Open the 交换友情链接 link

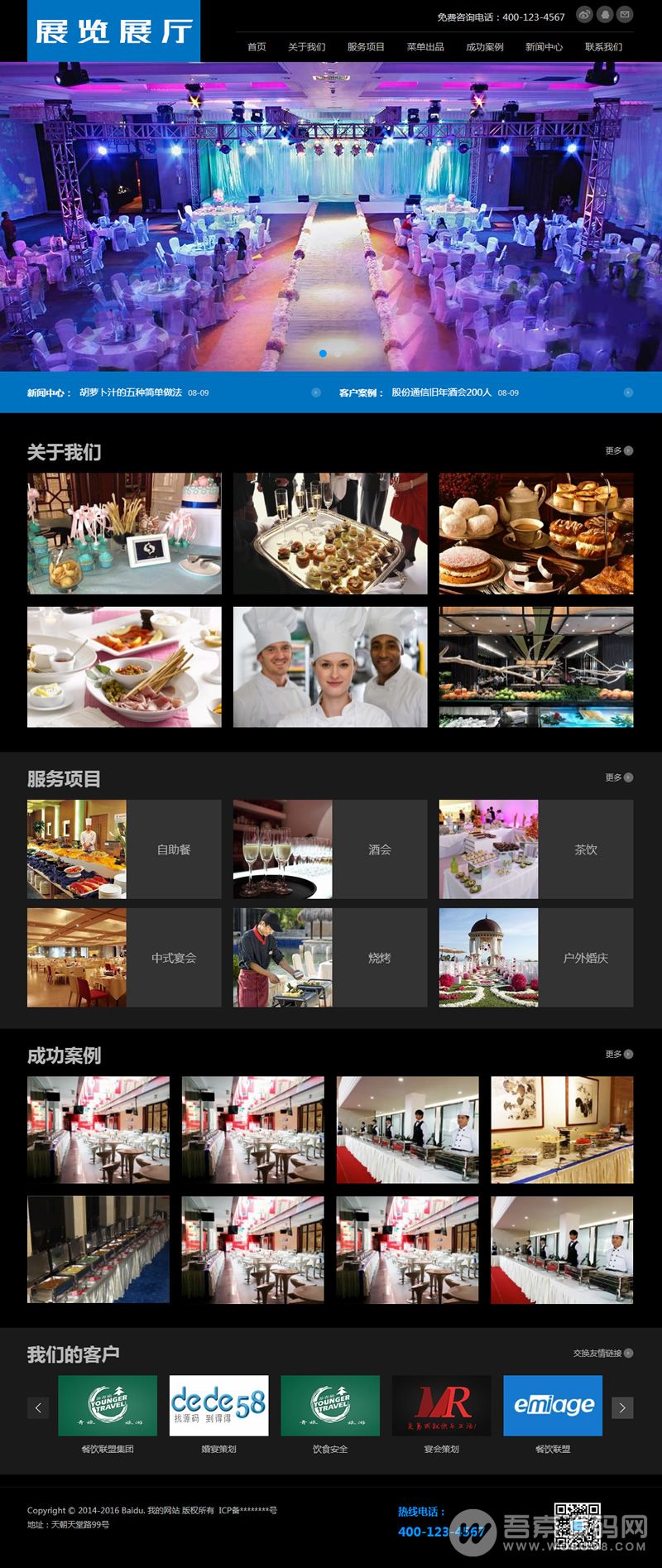(602, 1354)
